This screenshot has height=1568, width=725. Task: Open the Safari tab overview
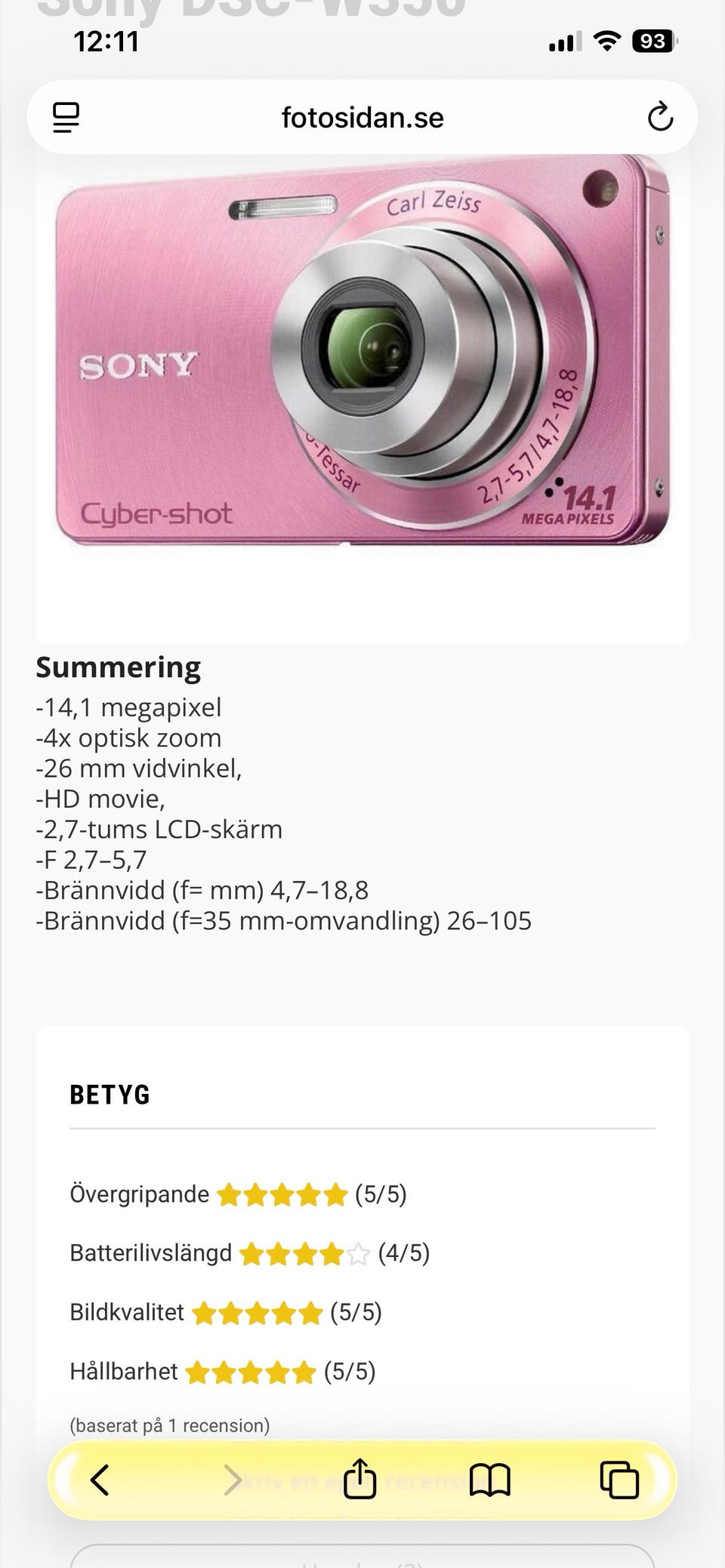click(619, 1480)
